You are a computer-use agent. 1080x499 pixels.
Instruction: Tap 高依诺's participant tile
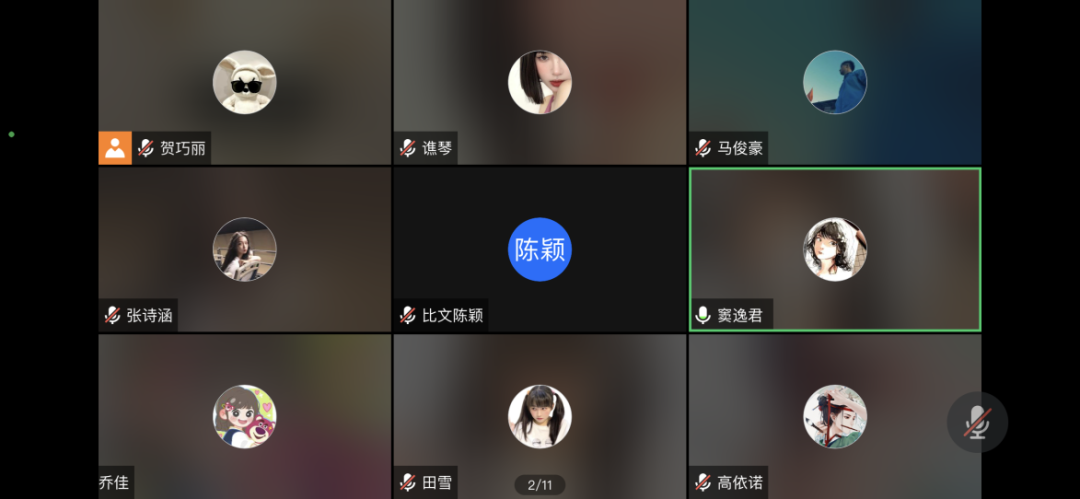pos(835,416)
